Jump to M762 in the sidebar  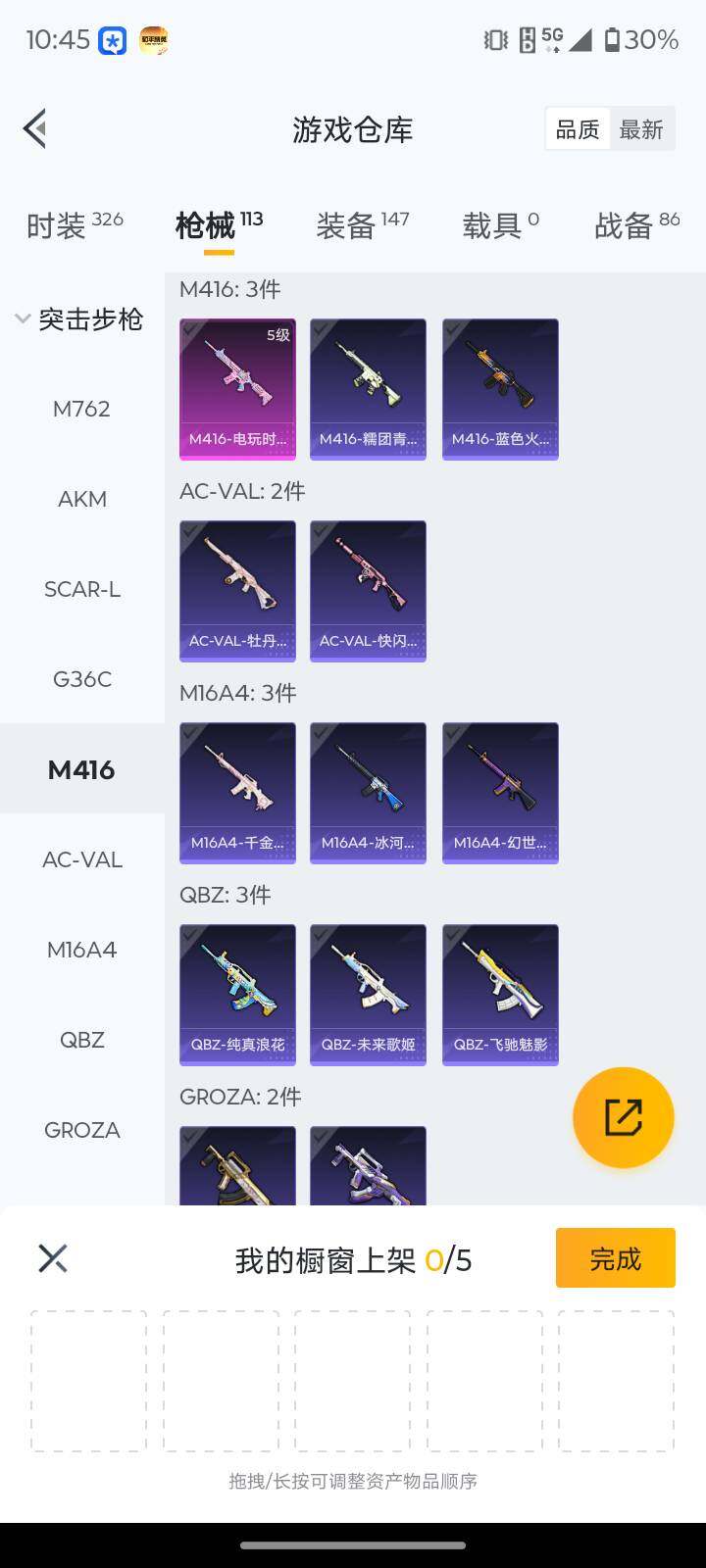[81, 409]
